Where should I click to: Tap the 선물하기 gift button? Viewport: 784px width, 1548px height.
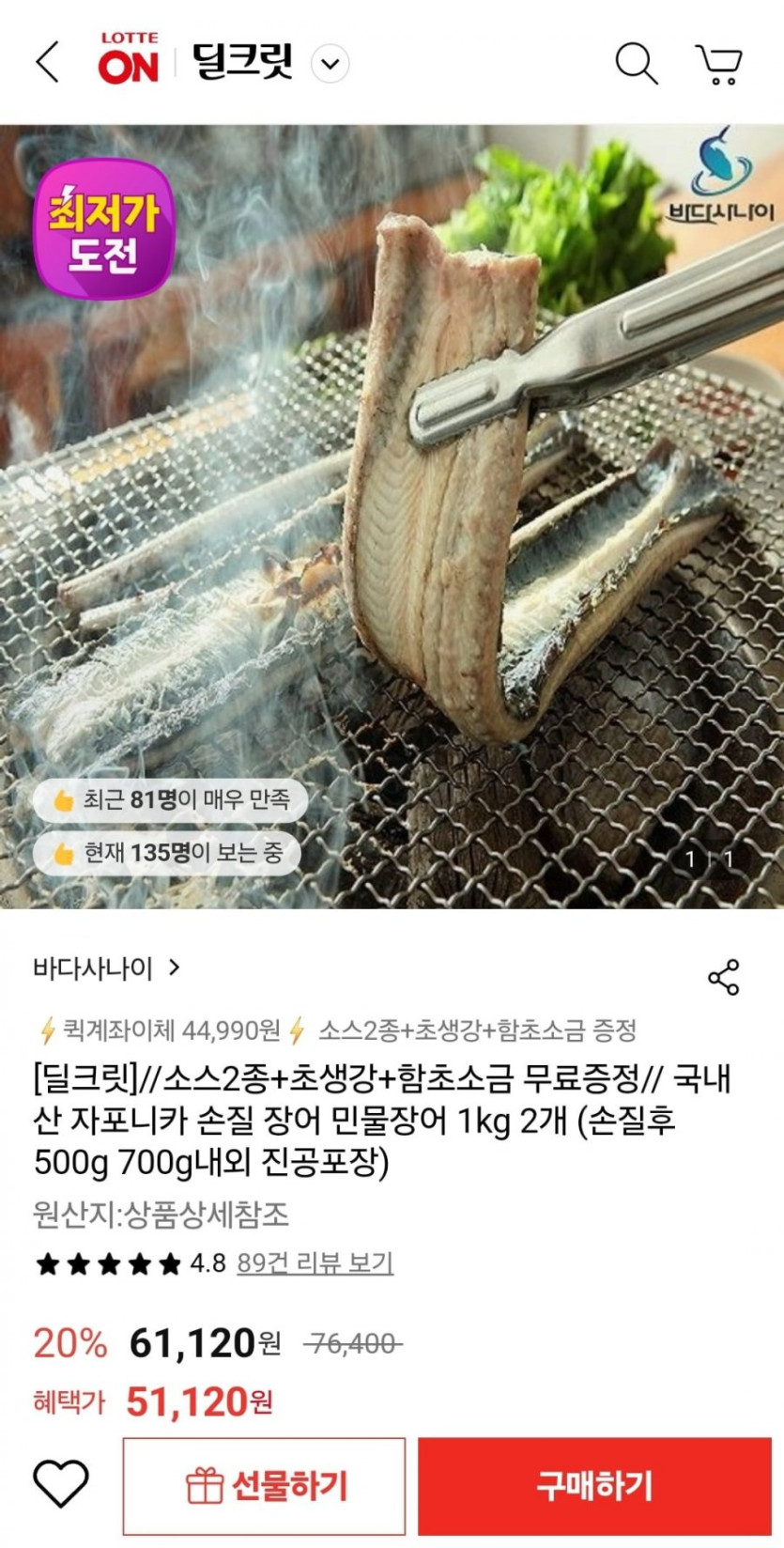[265, 1485]
